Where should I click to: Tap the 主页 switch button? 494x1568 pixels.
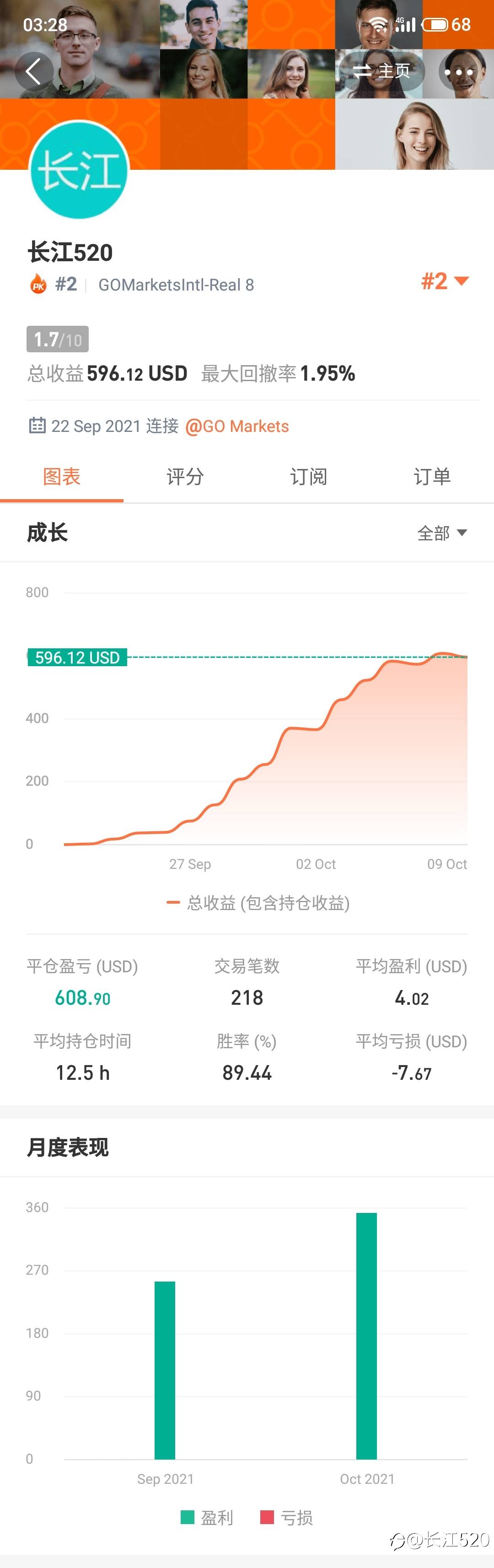point(381,71)
